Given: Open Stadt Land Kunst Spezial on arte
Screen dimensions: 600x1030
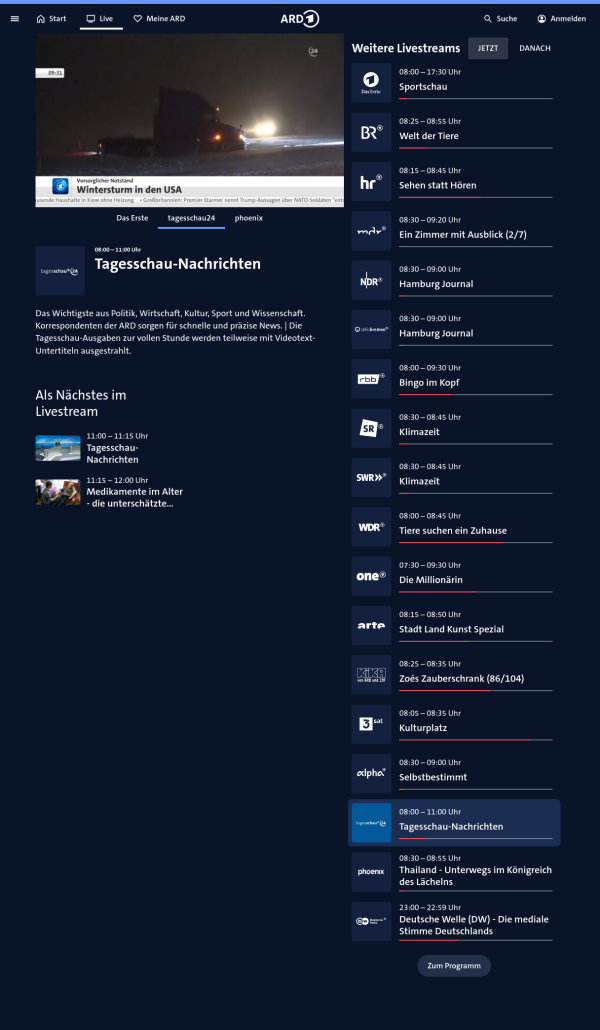Looking at the screenshot, I should click(454, 623).
